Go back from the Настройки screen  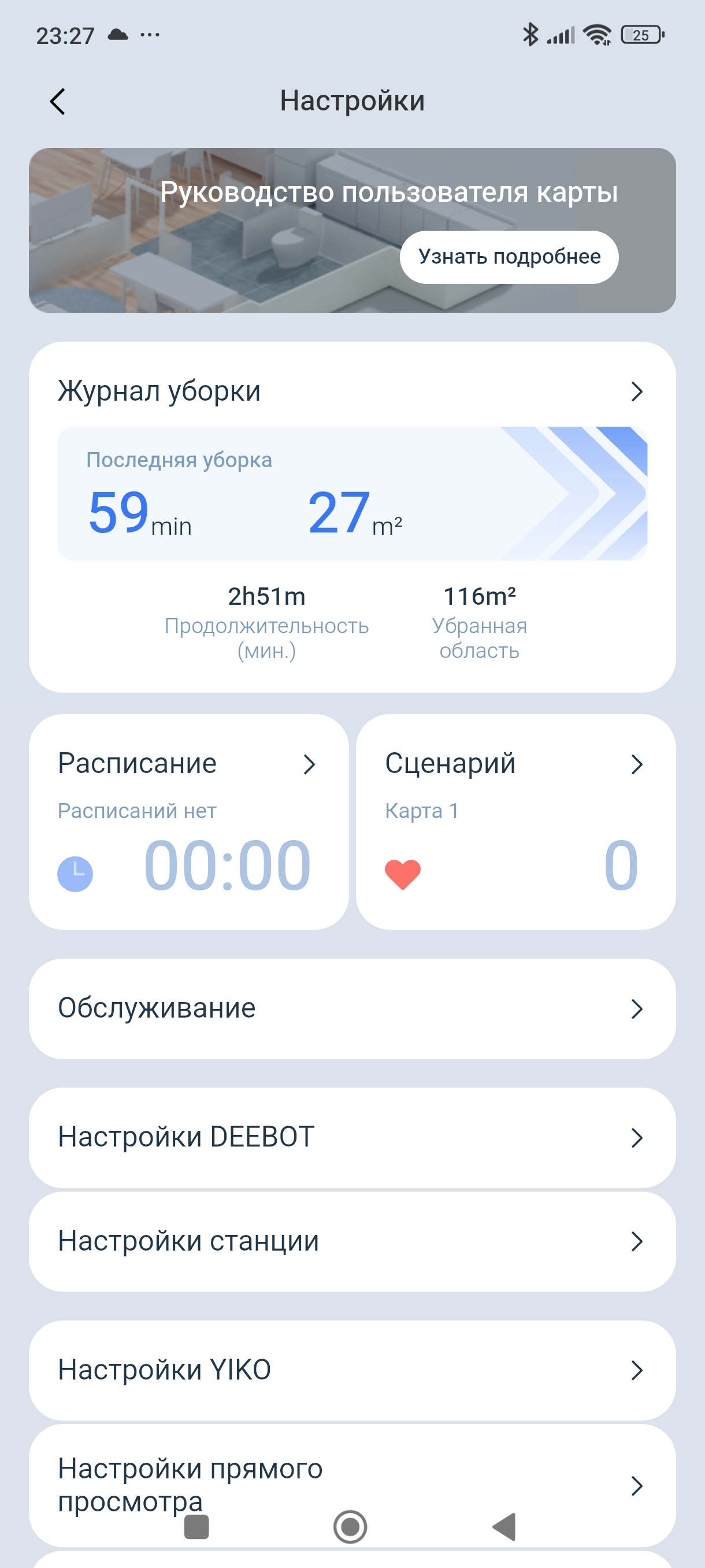tap(58, 102)
